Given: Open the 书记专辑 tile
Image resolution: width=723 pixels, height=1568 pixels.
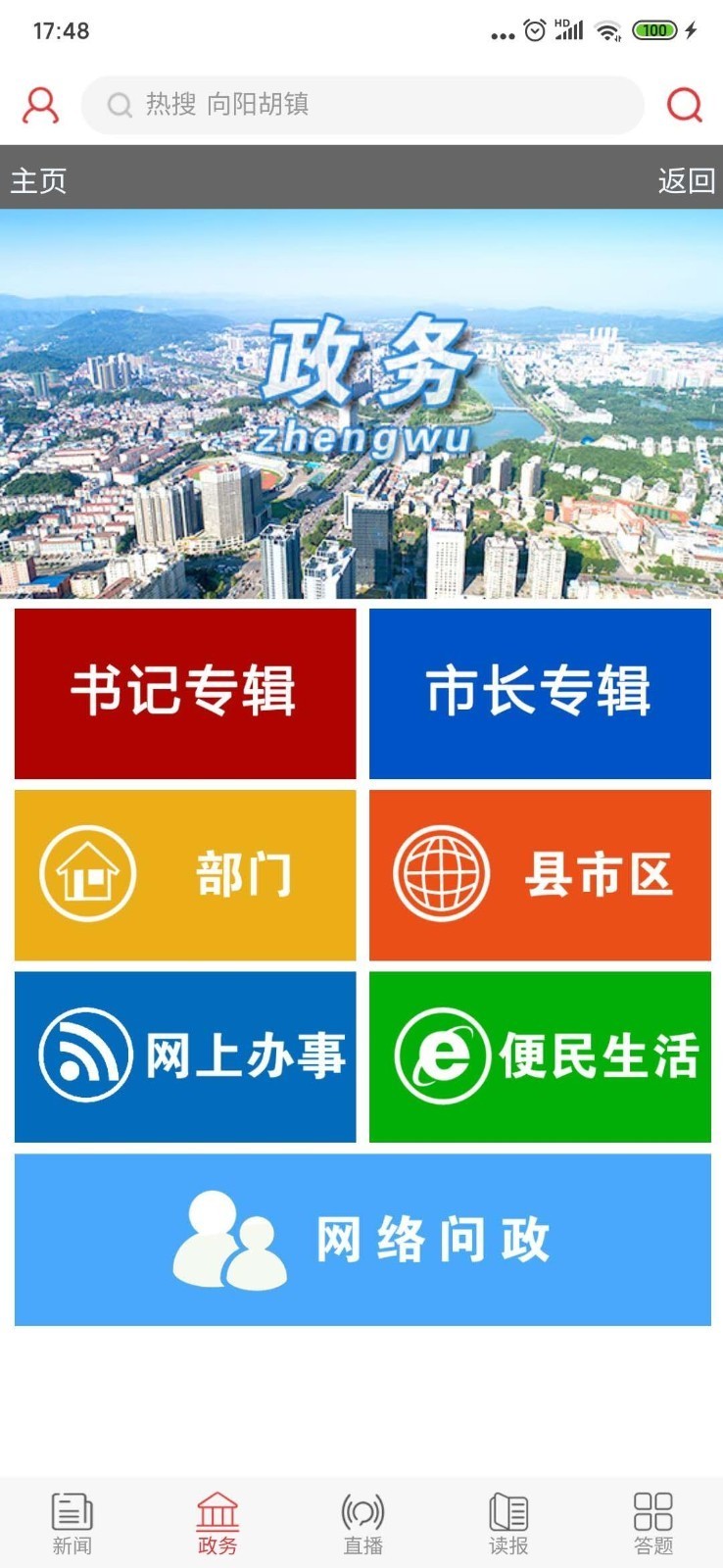Looking at the screenshot, I should click(185, 693).
